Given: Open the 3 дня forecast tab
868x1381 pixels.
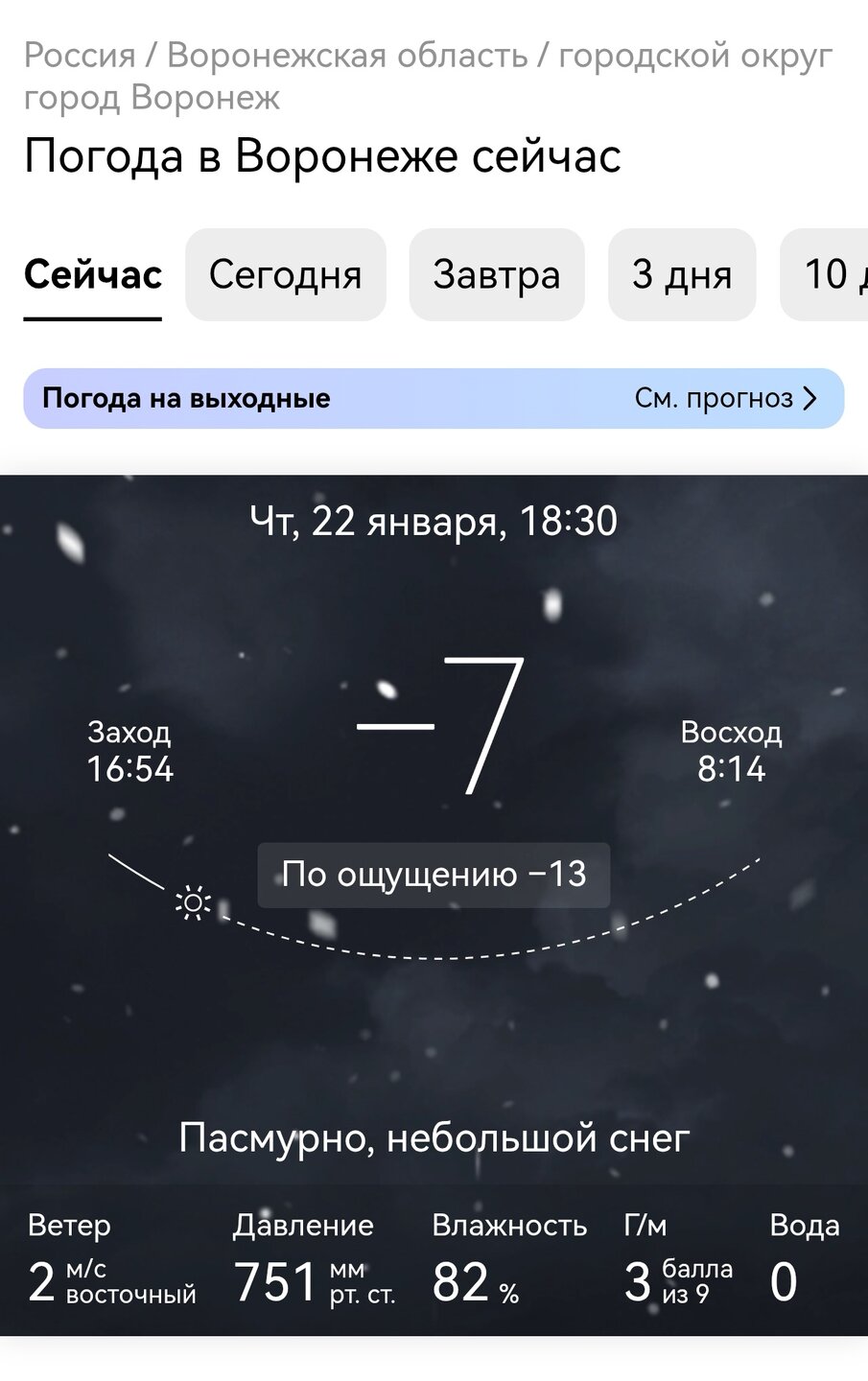Looking at the screenshot, I should pos(681,275).
